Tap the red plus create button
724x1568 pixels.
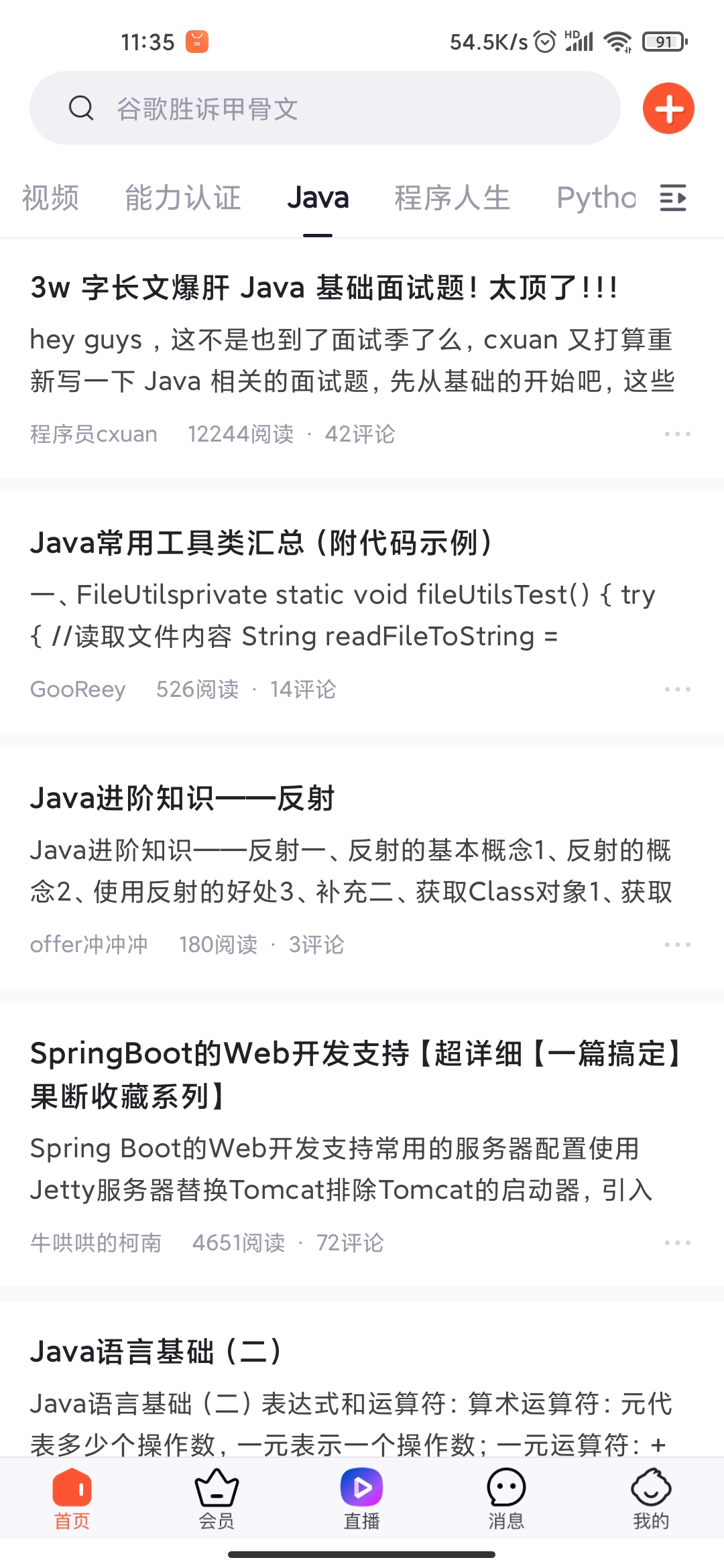click(x=668, y=109)
